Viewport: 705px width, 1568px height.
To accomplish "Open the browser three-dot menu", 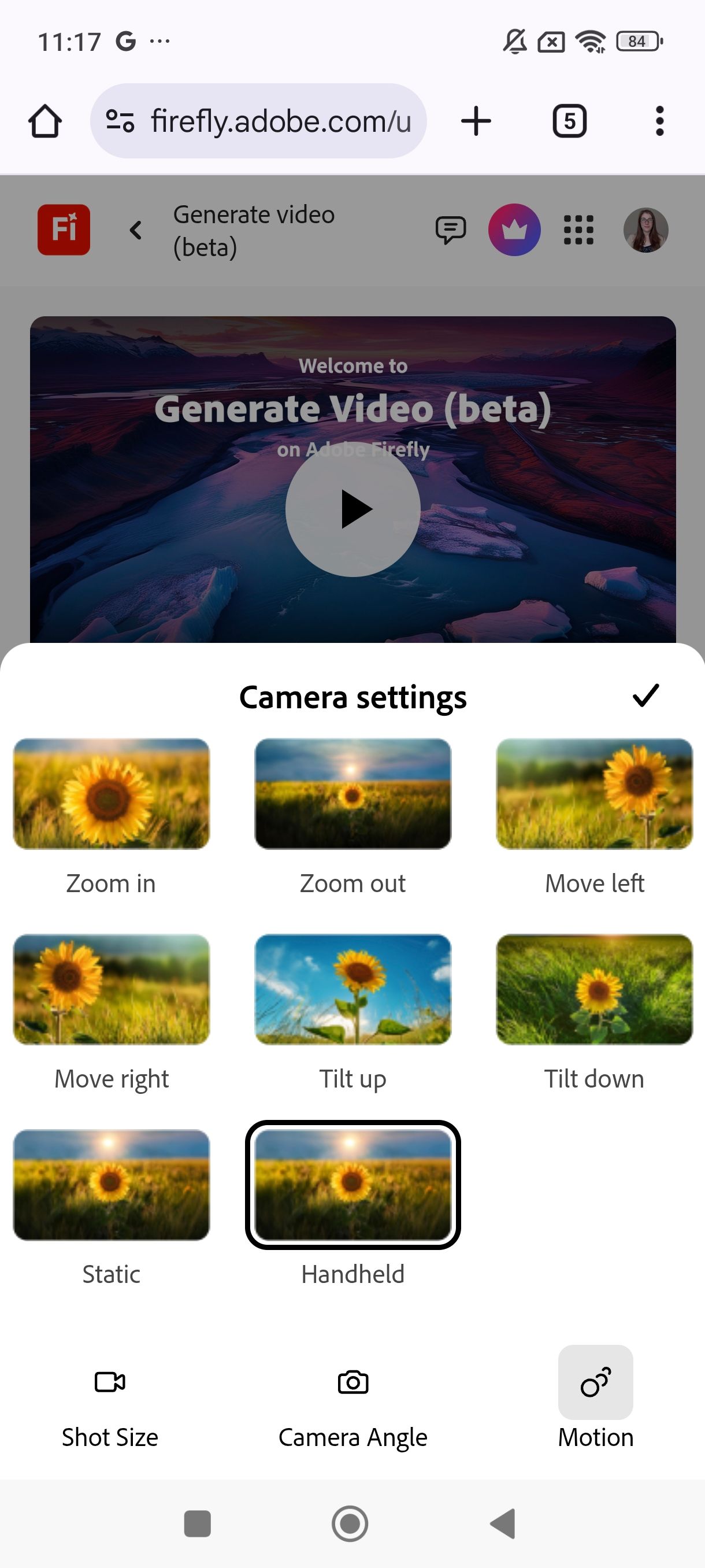I will pos(659,120).
